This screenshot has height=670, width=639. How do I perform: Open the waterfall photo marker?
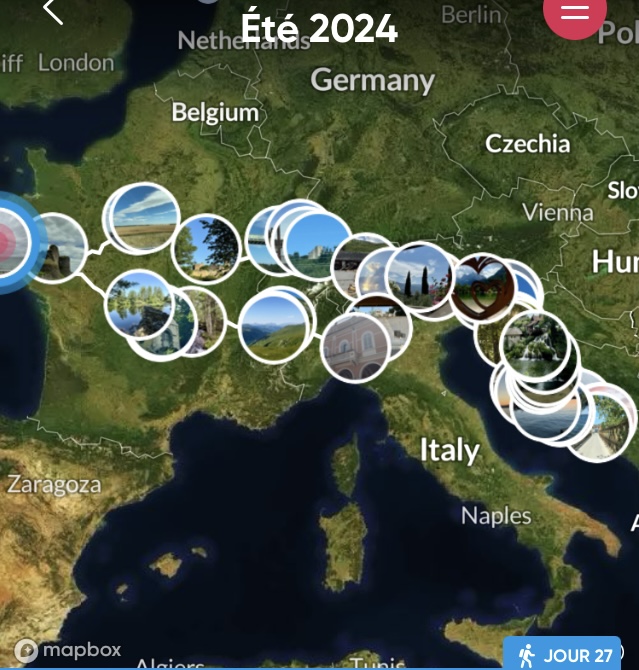(537, 343)
